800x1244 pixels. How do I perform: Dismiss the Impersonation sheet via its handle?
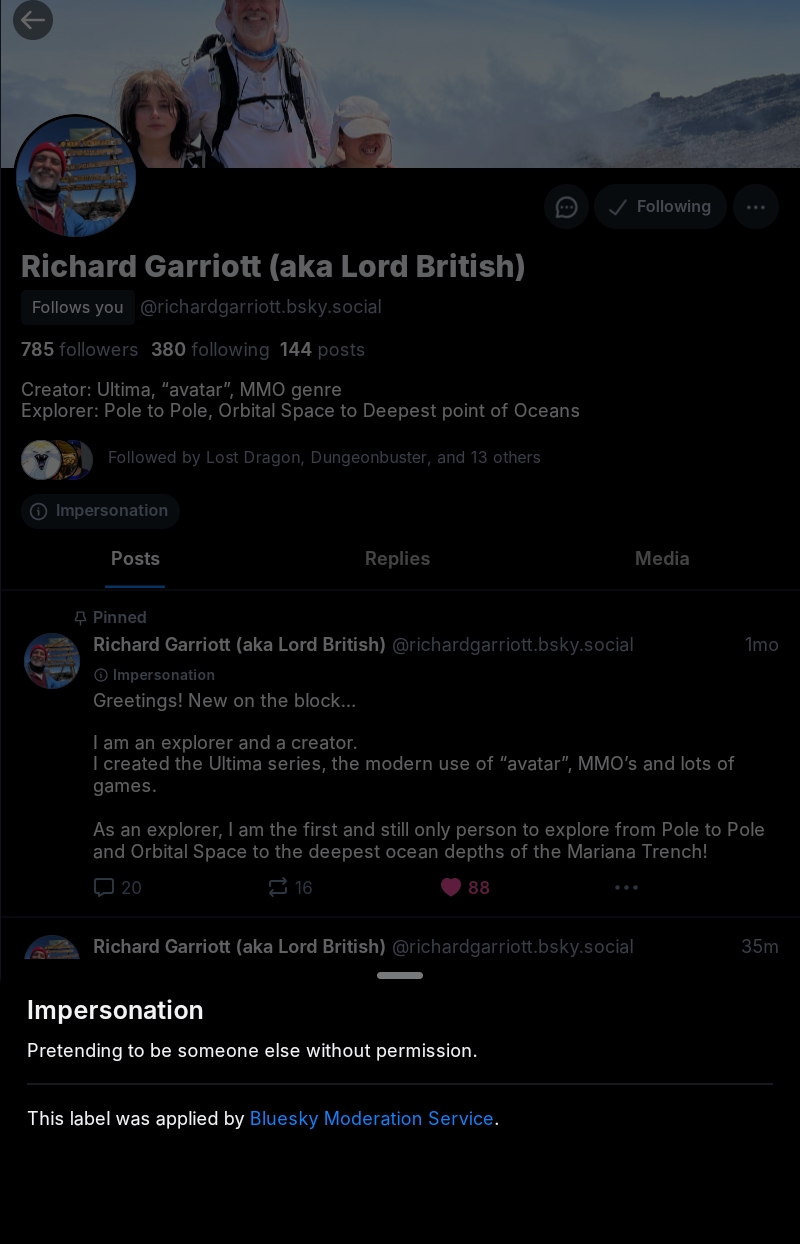coord(400,975)
